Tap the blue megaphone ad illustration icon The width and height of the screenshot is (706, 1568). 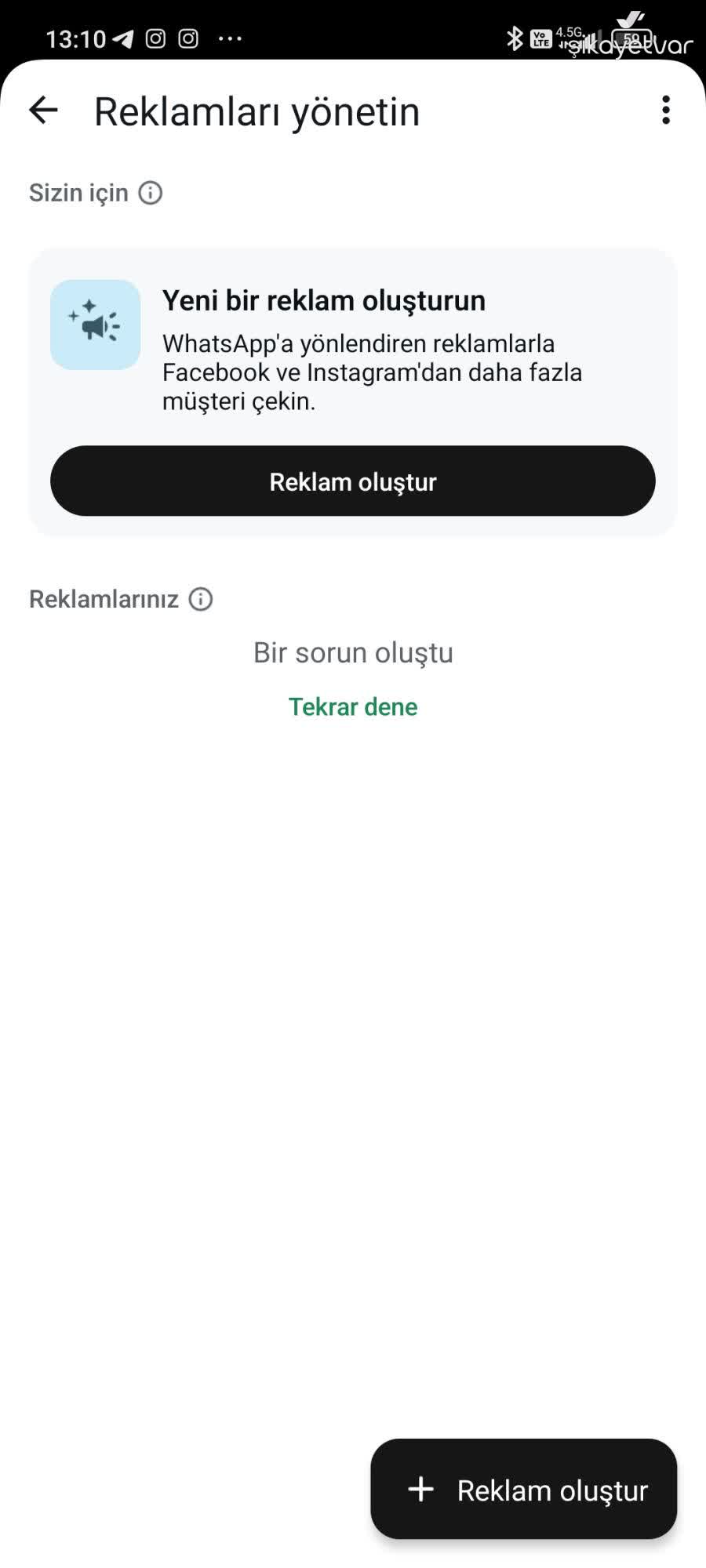coord(94,323)
